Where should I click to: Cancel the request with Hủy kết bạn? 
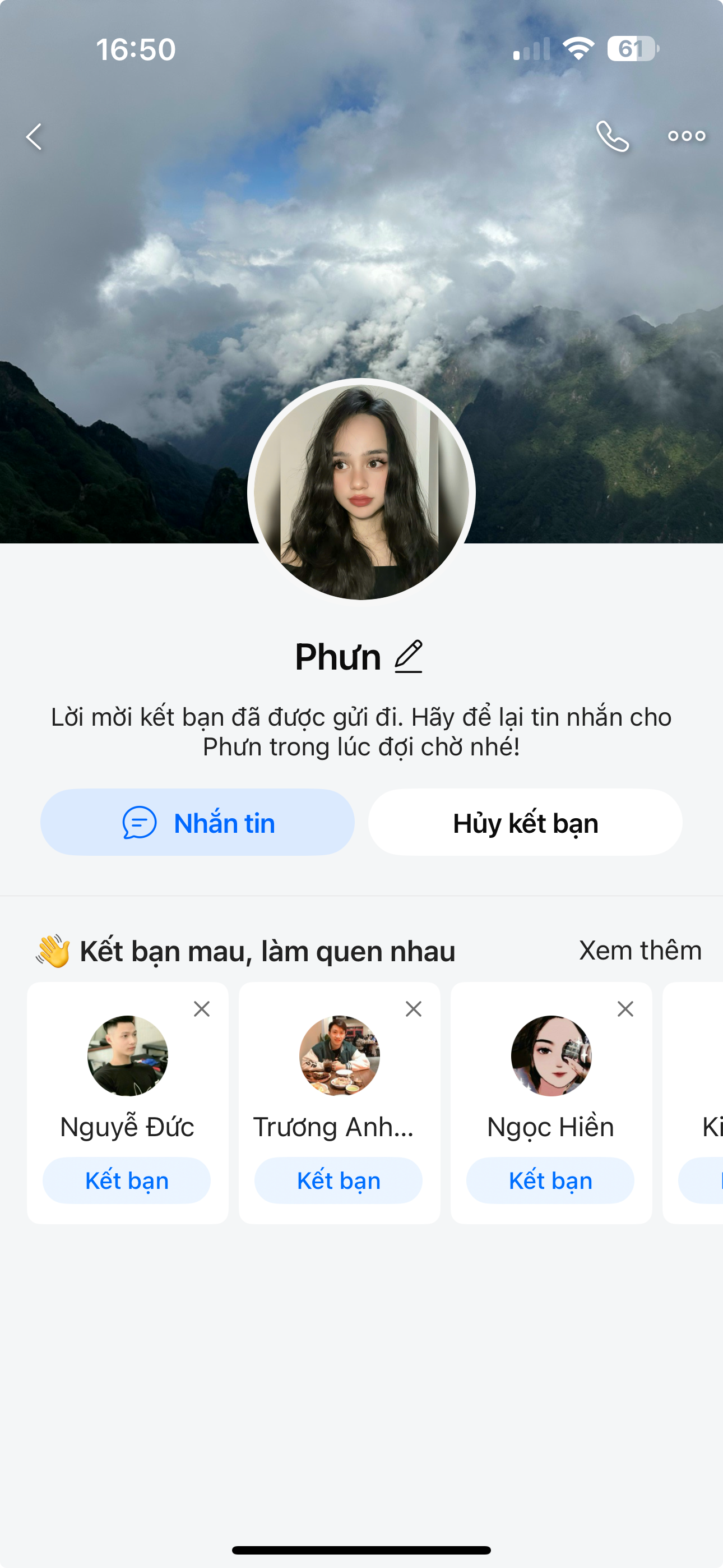pos(525,823)
